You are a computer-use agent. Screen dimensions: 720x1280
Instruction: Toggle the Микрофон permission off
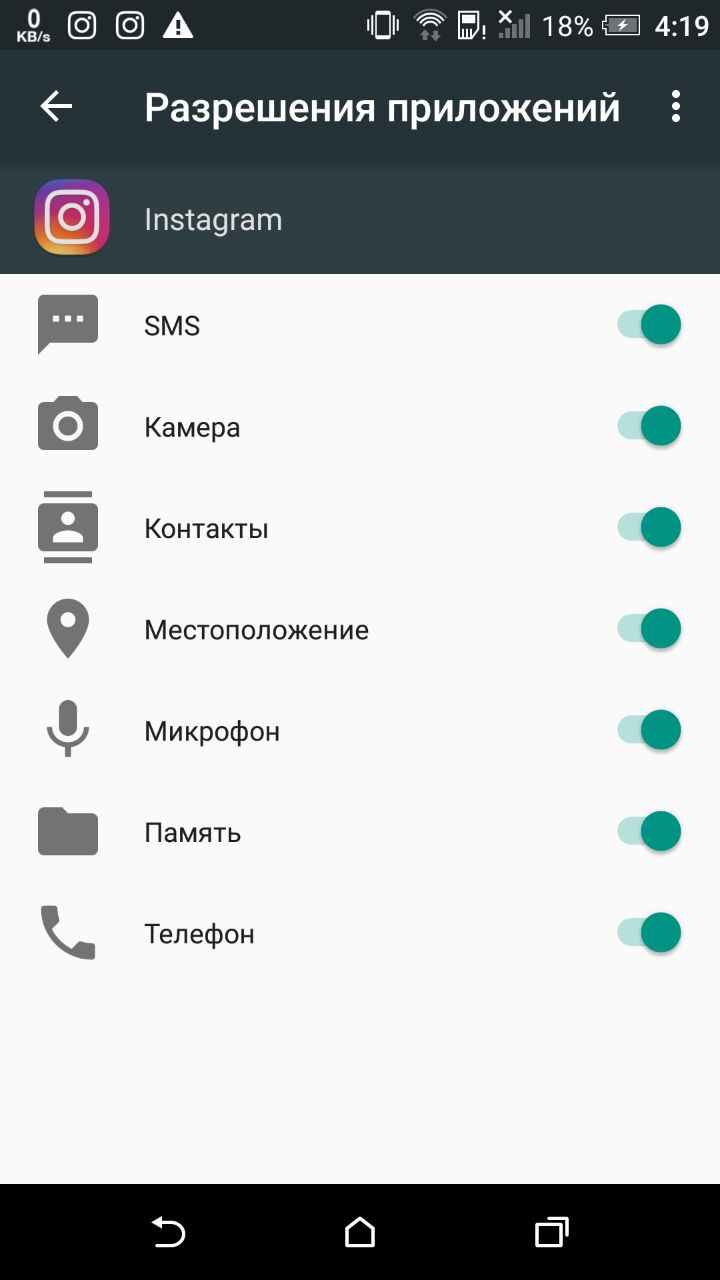649,730
